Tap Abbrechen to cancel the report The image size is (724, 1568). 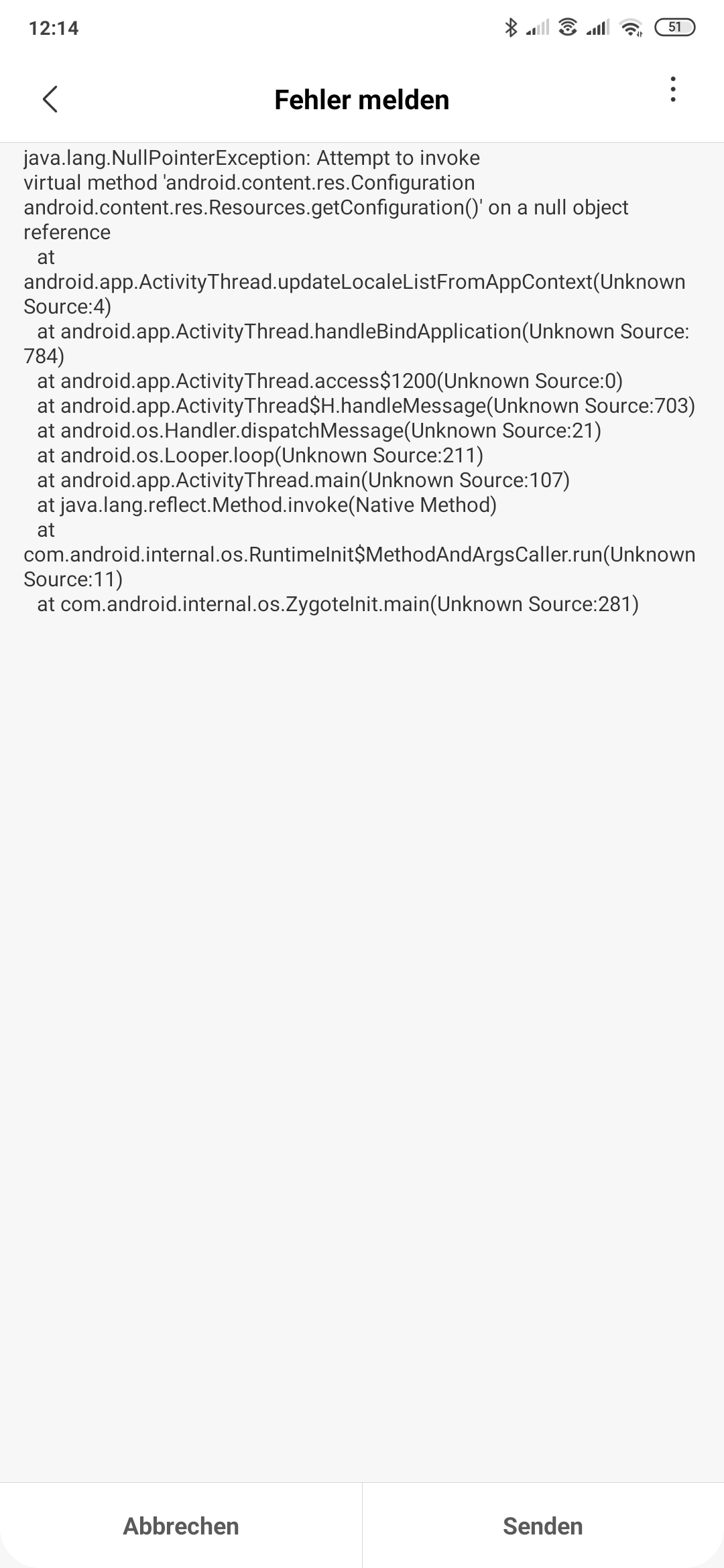click(181, 1526)
